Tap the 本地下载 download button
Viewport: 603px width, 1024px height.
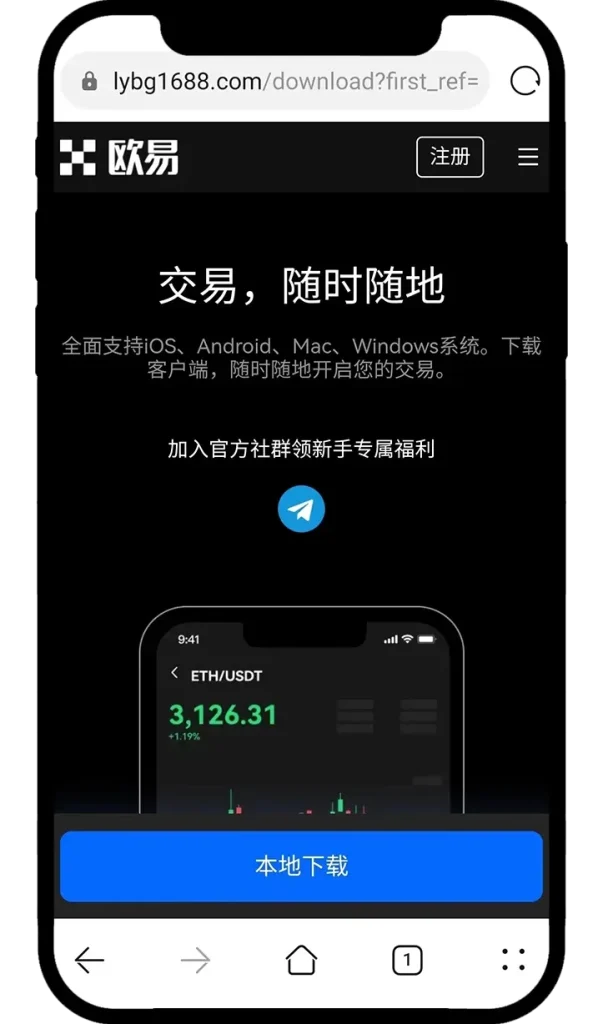pos(301,866)
